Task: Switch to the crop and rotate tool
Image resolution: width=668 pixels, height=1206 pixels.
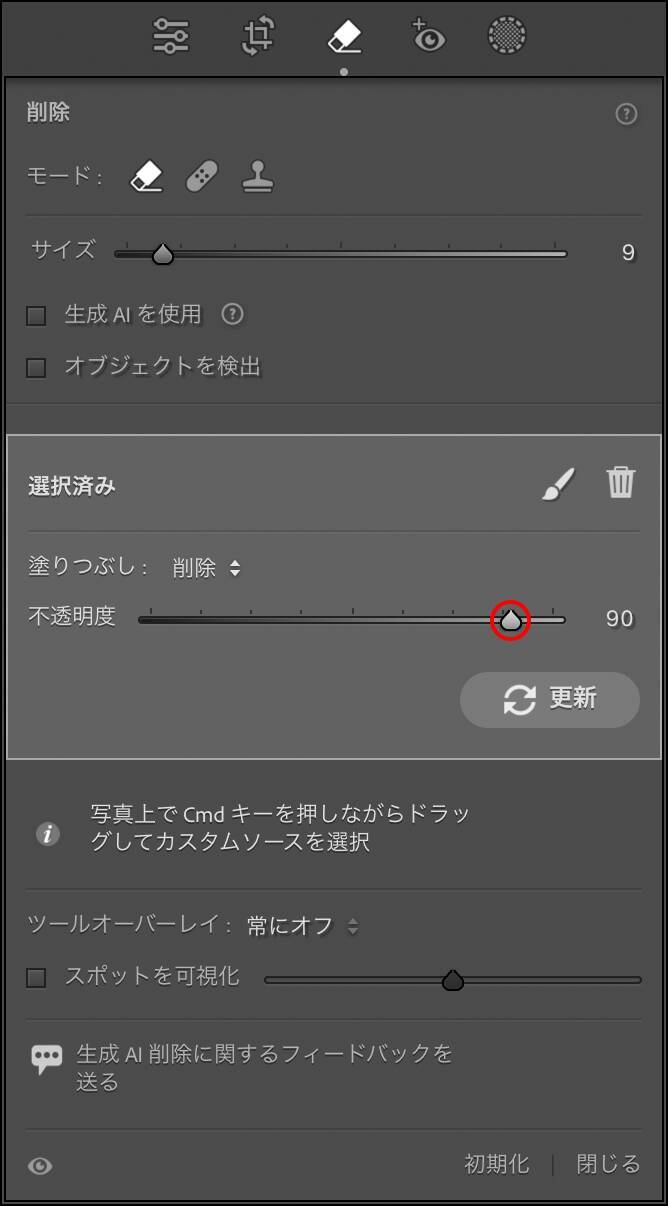Action: (x=258, y=36)
